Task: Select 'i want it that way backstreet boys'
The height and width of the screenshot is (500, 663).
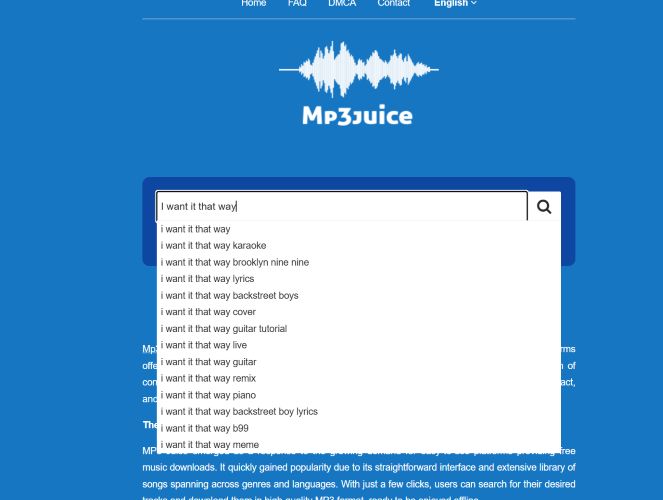Action: (230, 296)
